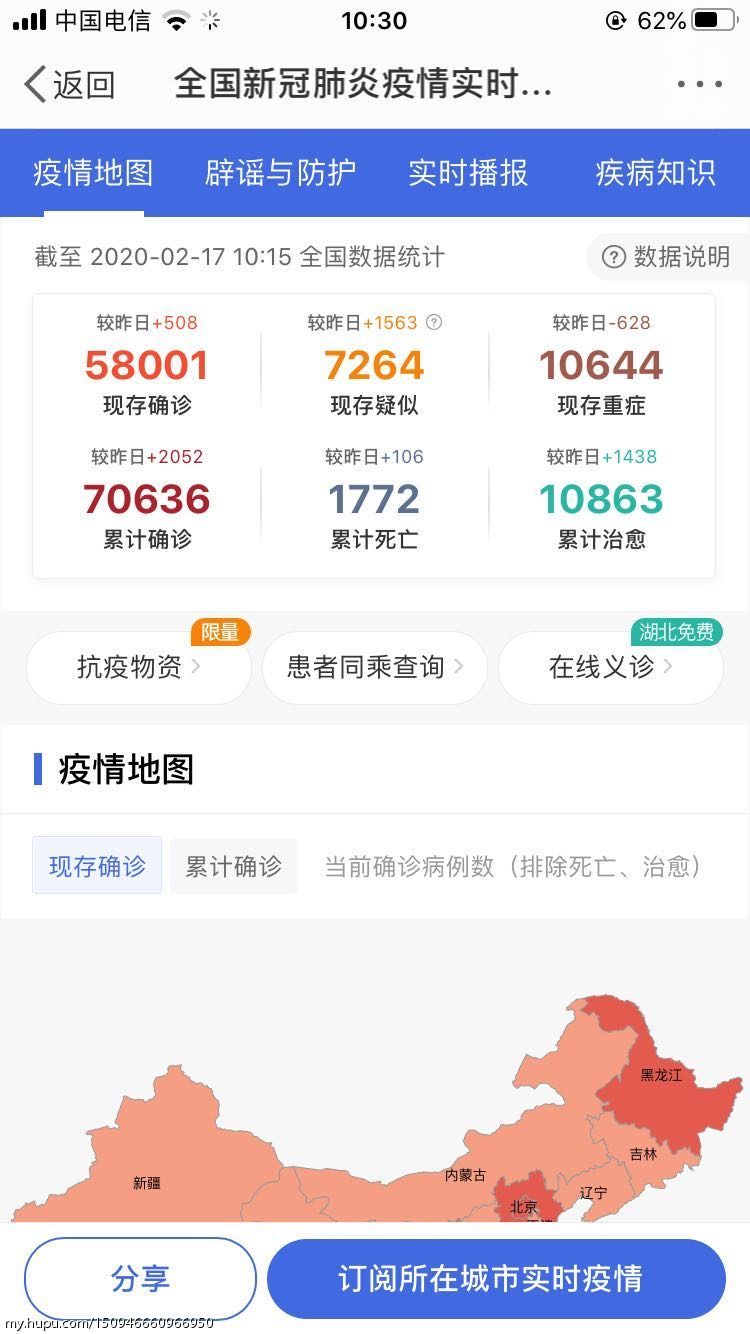
Task: Select the 疫情地图 tab
Action: pos(93,172)
